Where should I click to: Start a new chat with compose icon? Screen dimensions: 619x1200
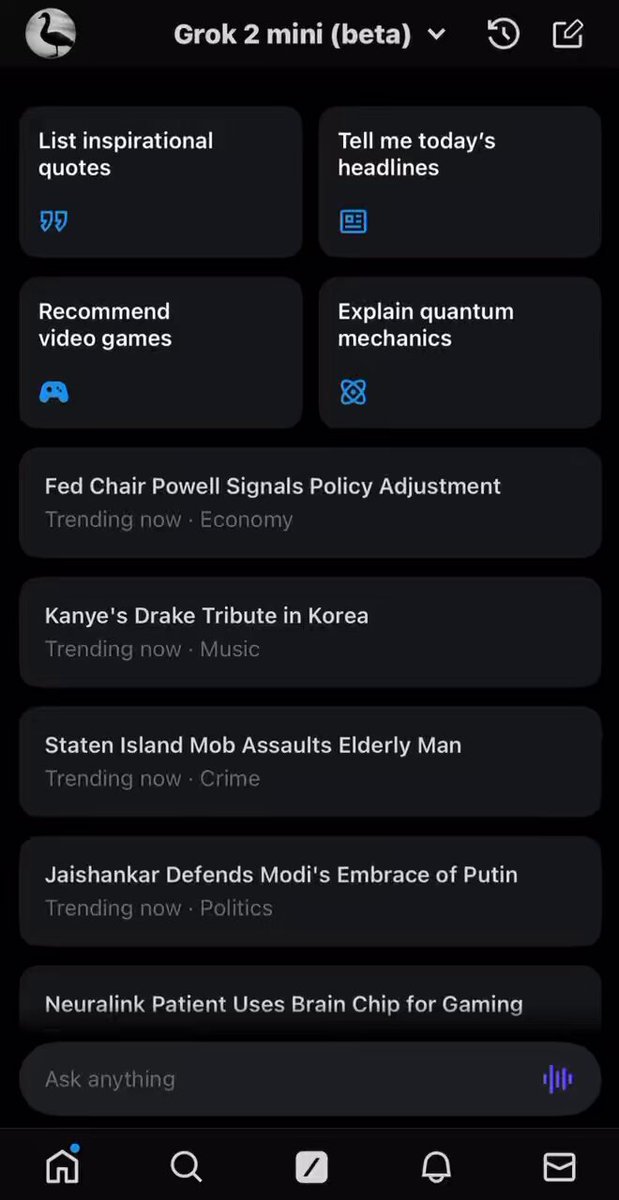[567, 35]
